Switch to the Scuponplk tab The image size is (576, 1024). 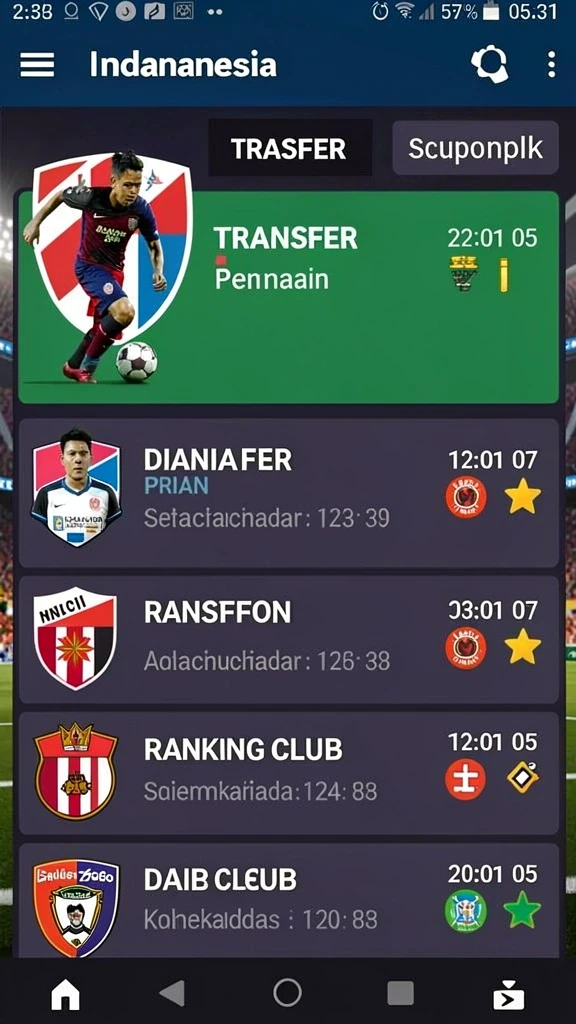[x=475, y=148]
